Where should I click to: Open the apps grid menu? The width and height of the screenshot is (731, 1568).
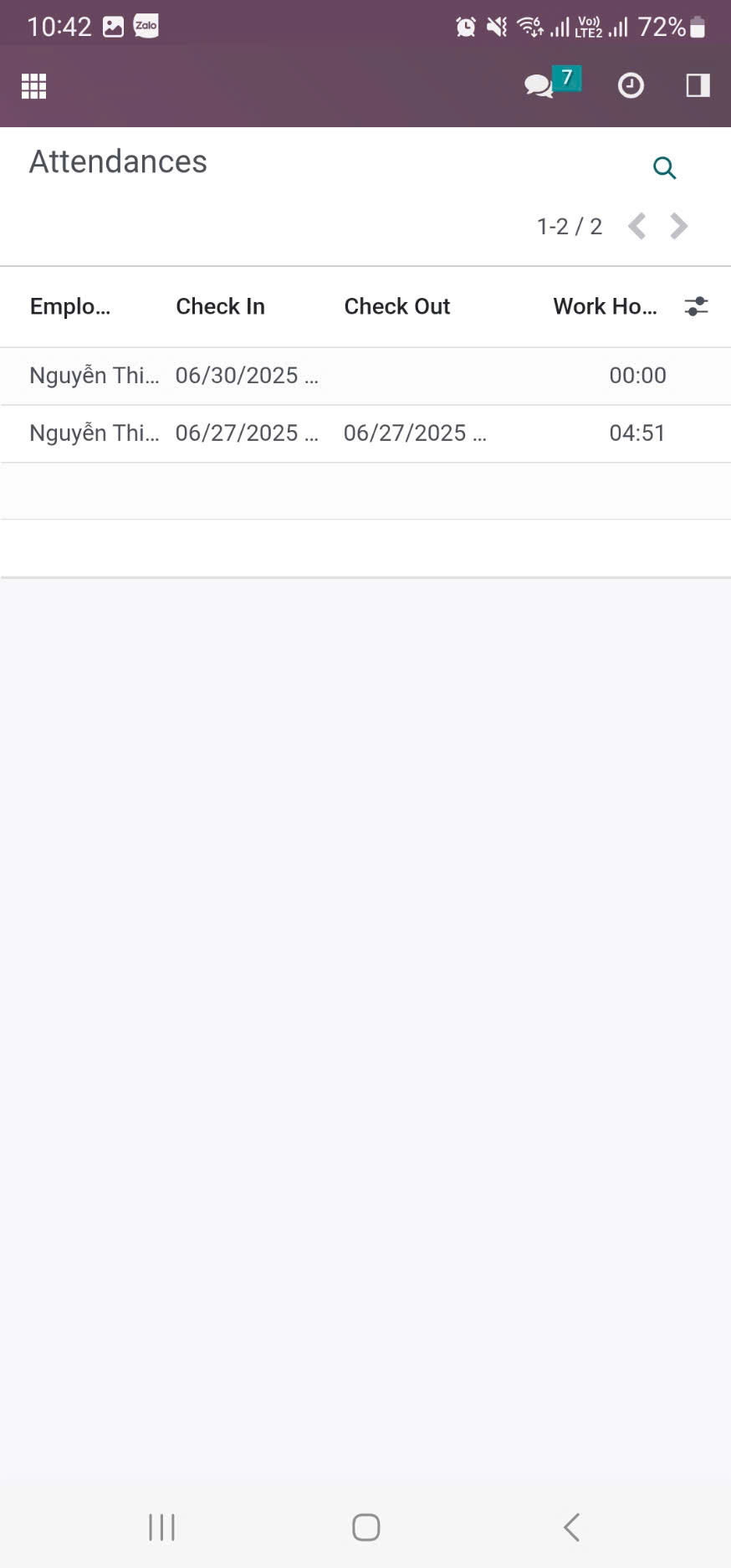[33, 86]
